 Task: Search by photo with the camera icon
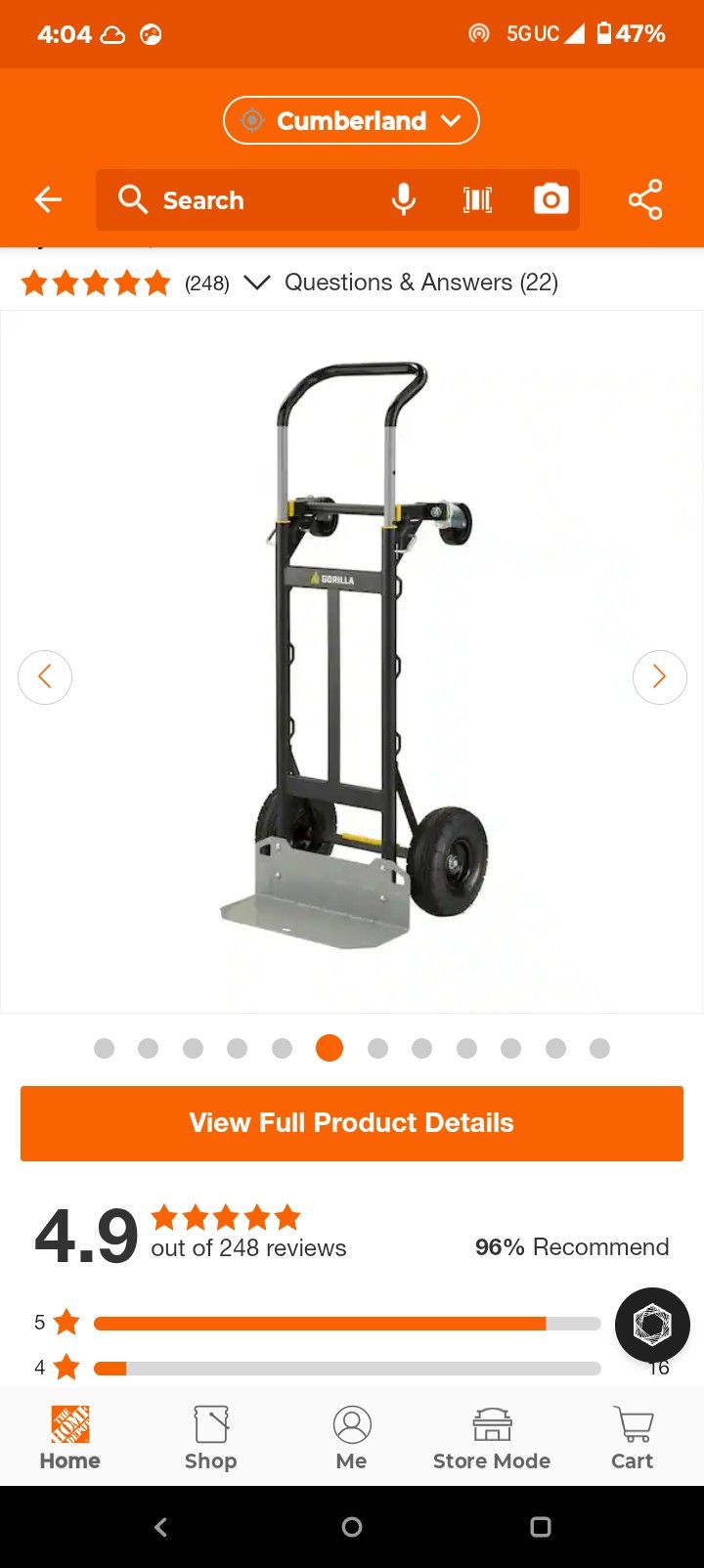tap(550, 200)
